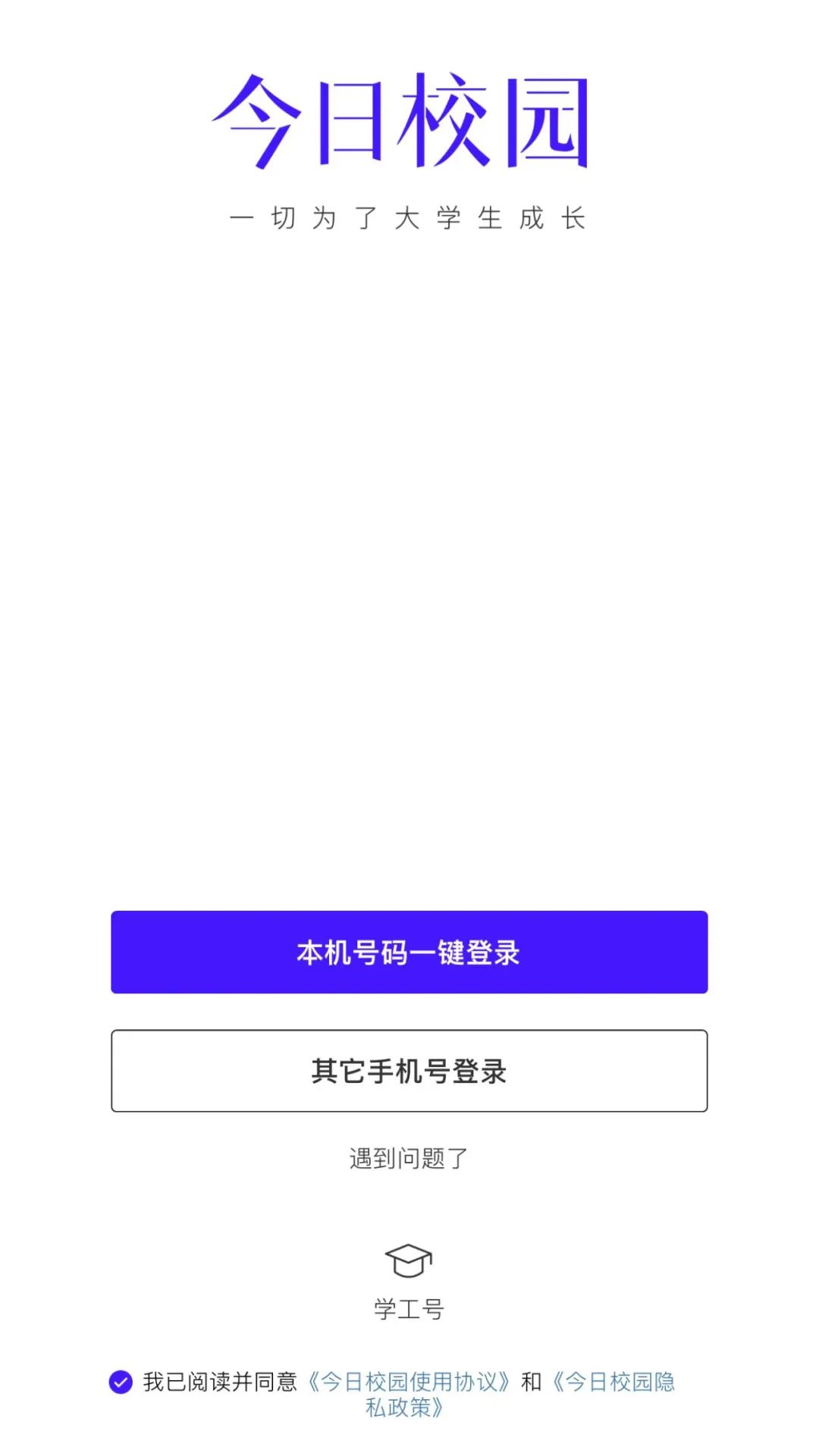The image size is (819, 1456).
Task: Log in with 学工号
Action: 409,1281
